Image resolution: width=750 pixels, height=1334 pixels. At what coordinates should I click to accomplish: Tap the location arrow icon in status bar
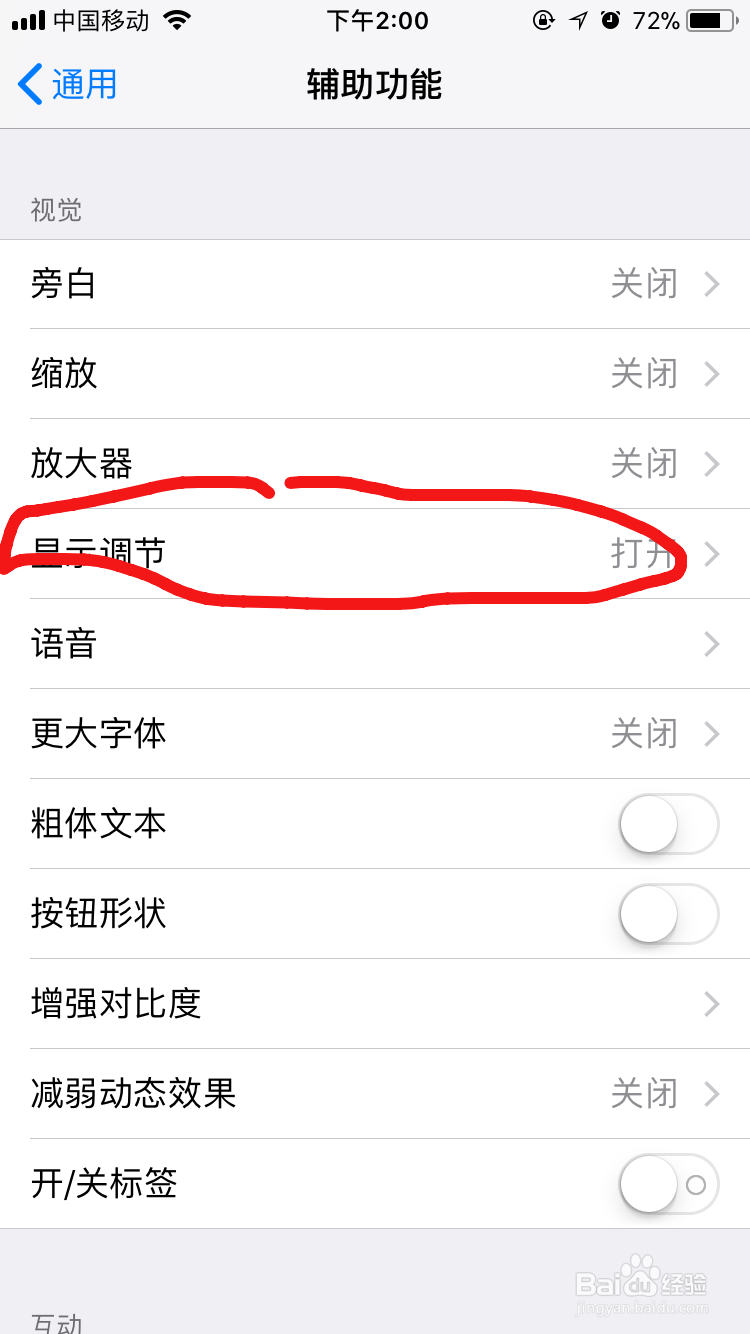click(580, 19)
